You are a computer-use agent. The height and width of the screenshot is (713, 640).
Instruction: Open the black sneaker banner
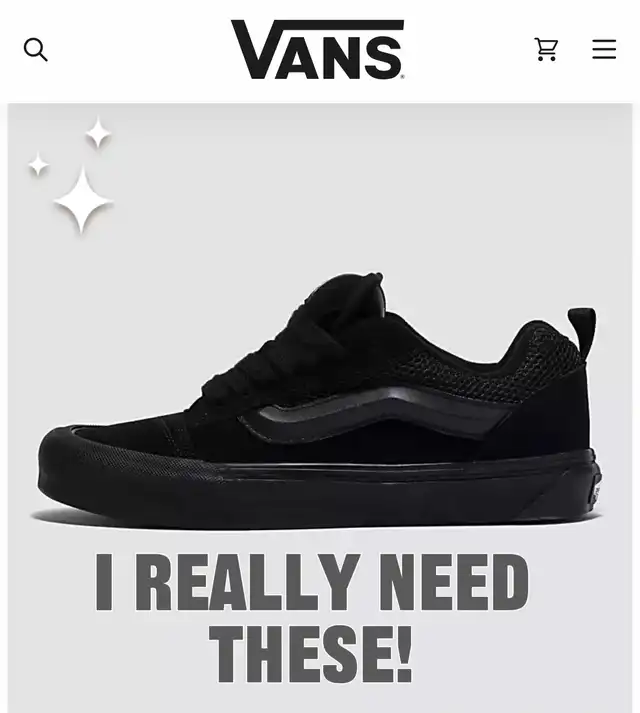(320, 400)
